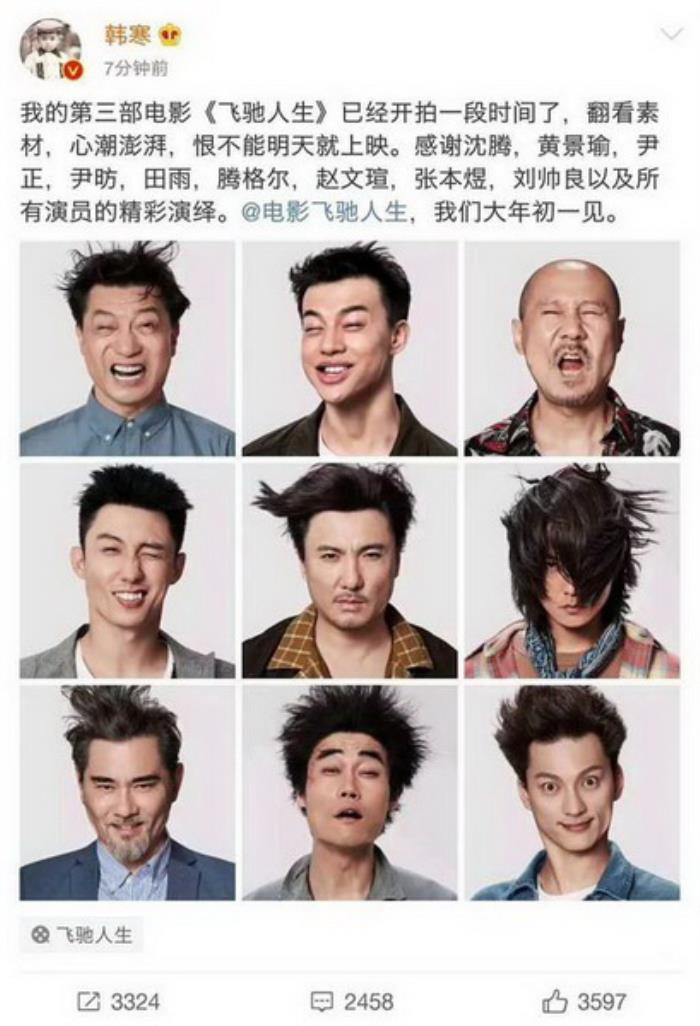Enlarge the photo of laughing man in blue-gray shirt
Viewport: 700px width, 1026px height.
click(x=127, y=348)
